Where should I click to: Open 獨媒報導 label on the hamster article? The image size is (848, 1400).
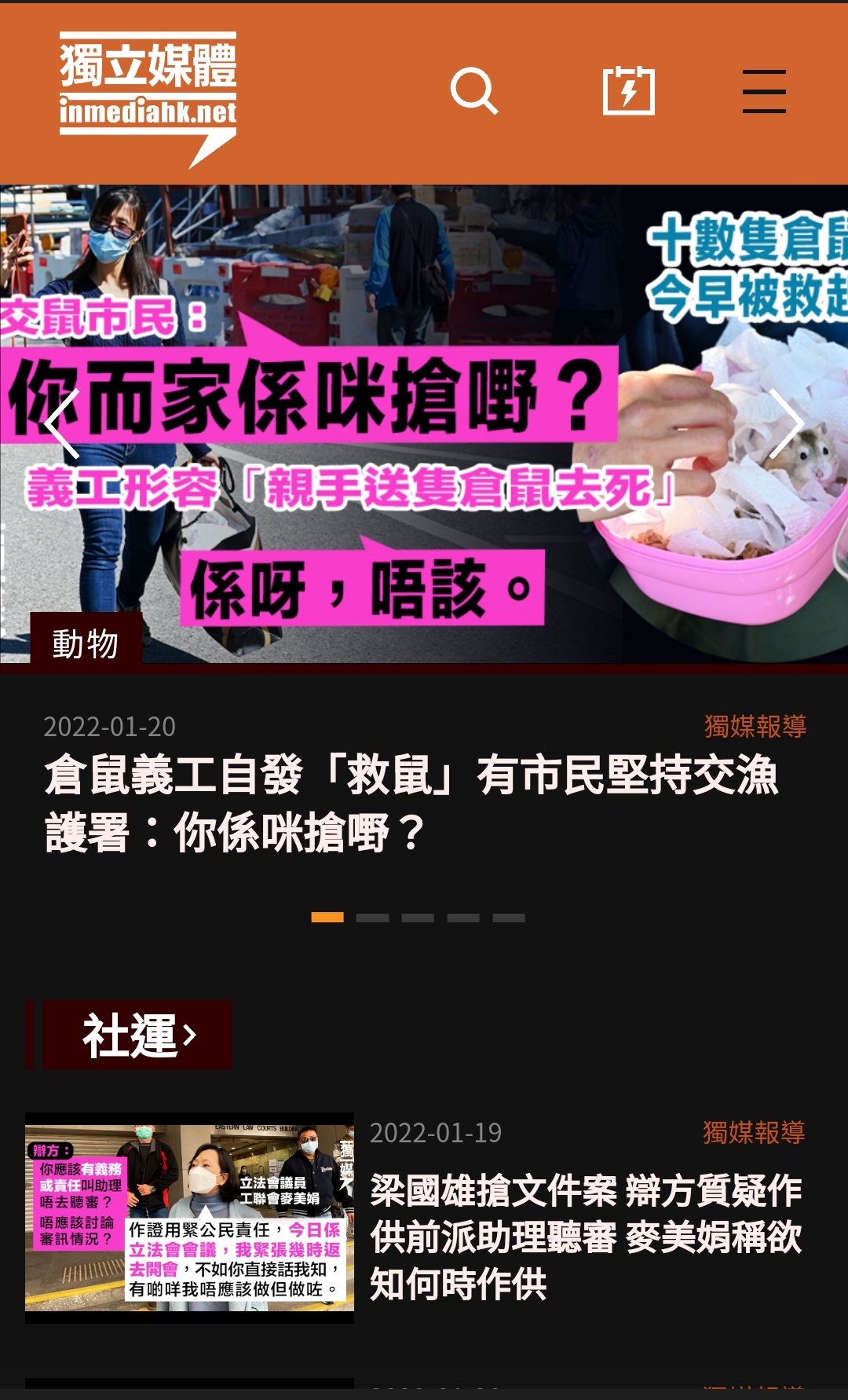[755, 726]
